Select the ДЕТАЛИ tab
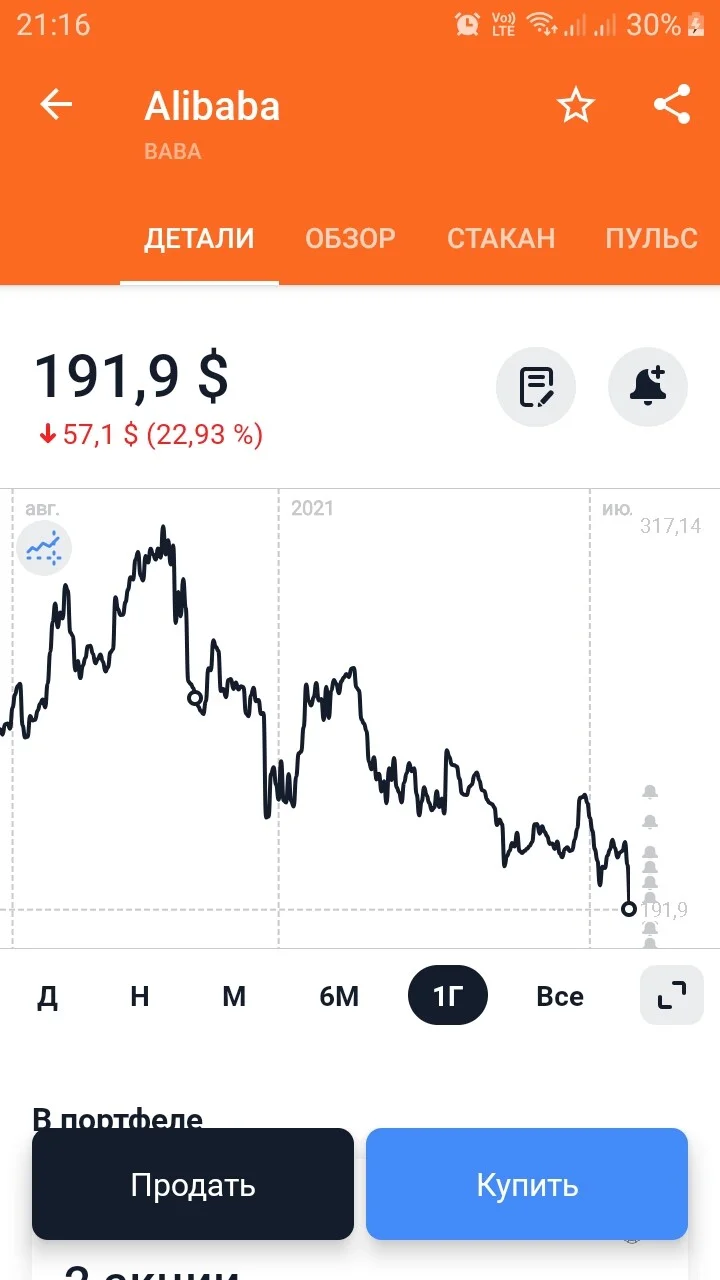 [199, 238]
